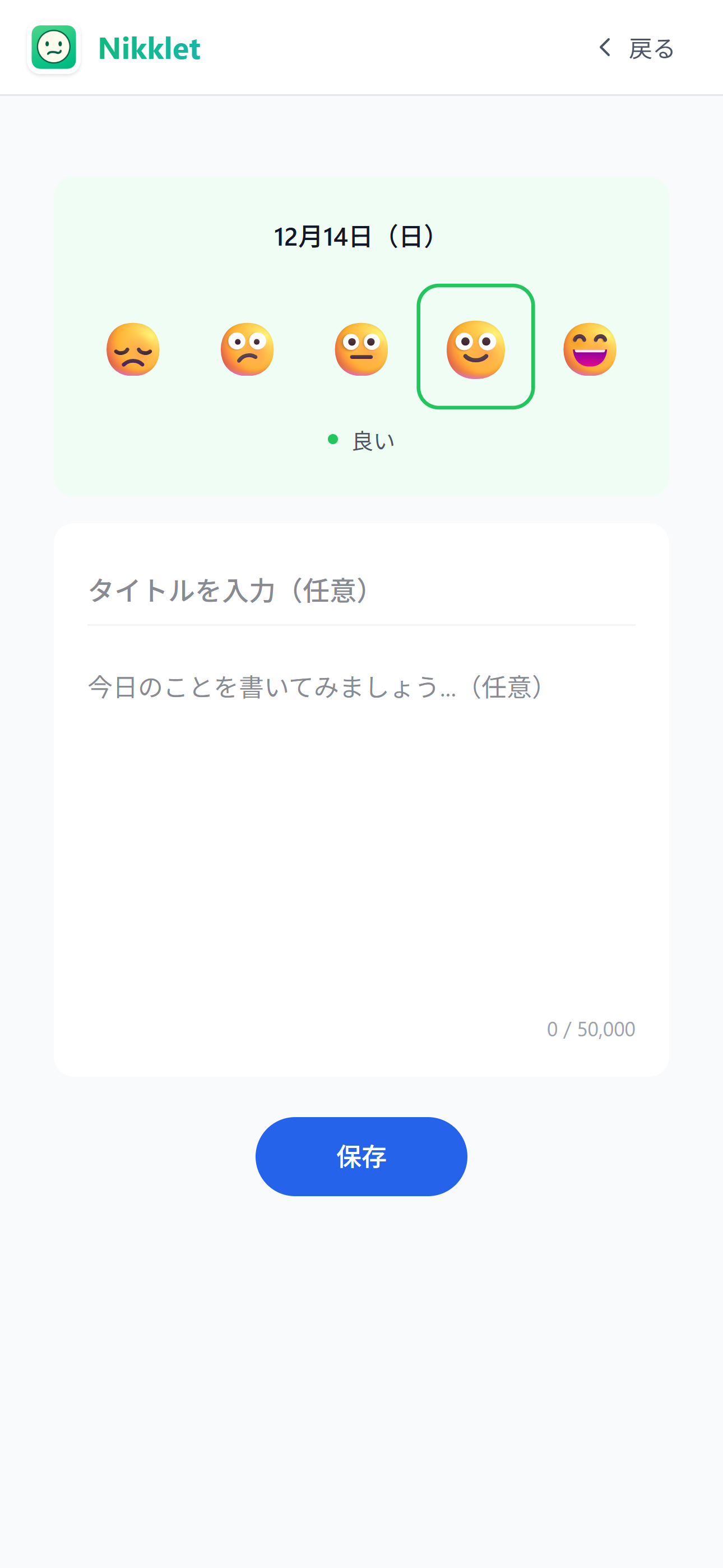Click the 戻る back link
The width and height of the screenshot is (723, 1568).
(651, 48)
